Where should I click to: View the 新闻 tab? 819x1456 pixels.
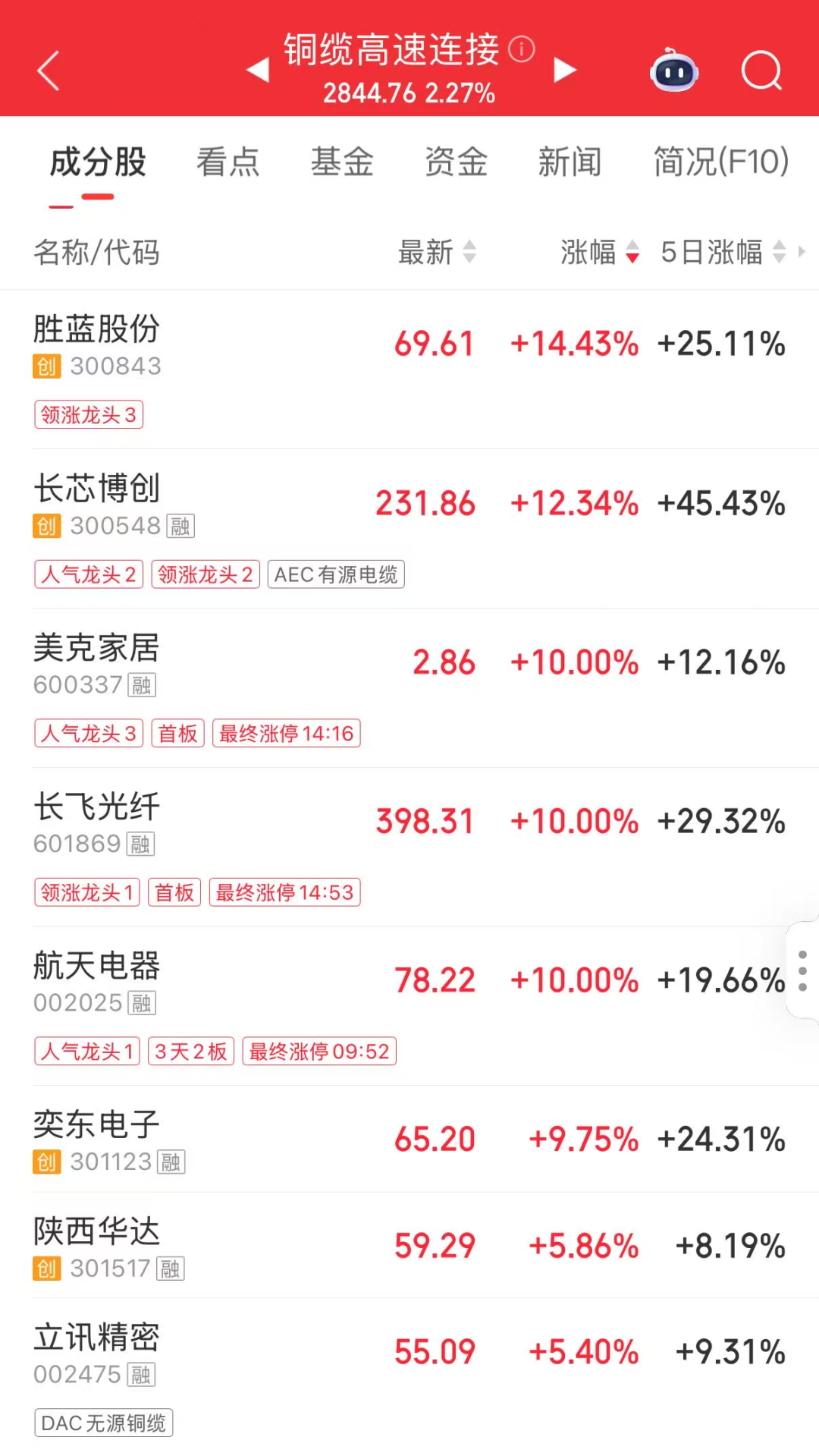coord(570,162)
